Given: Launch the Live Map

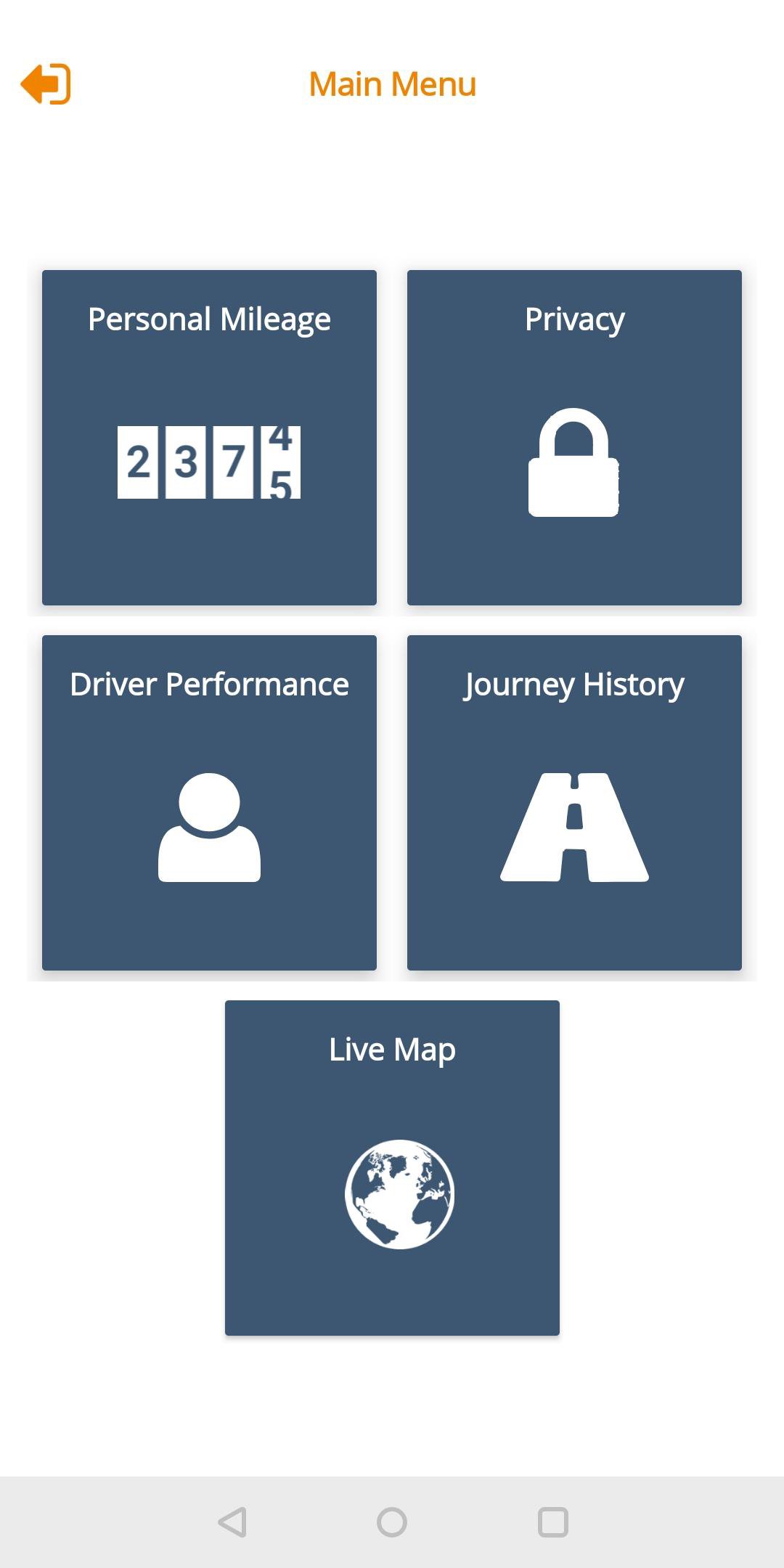Looking at the screenshot, I should point(392,1168).
